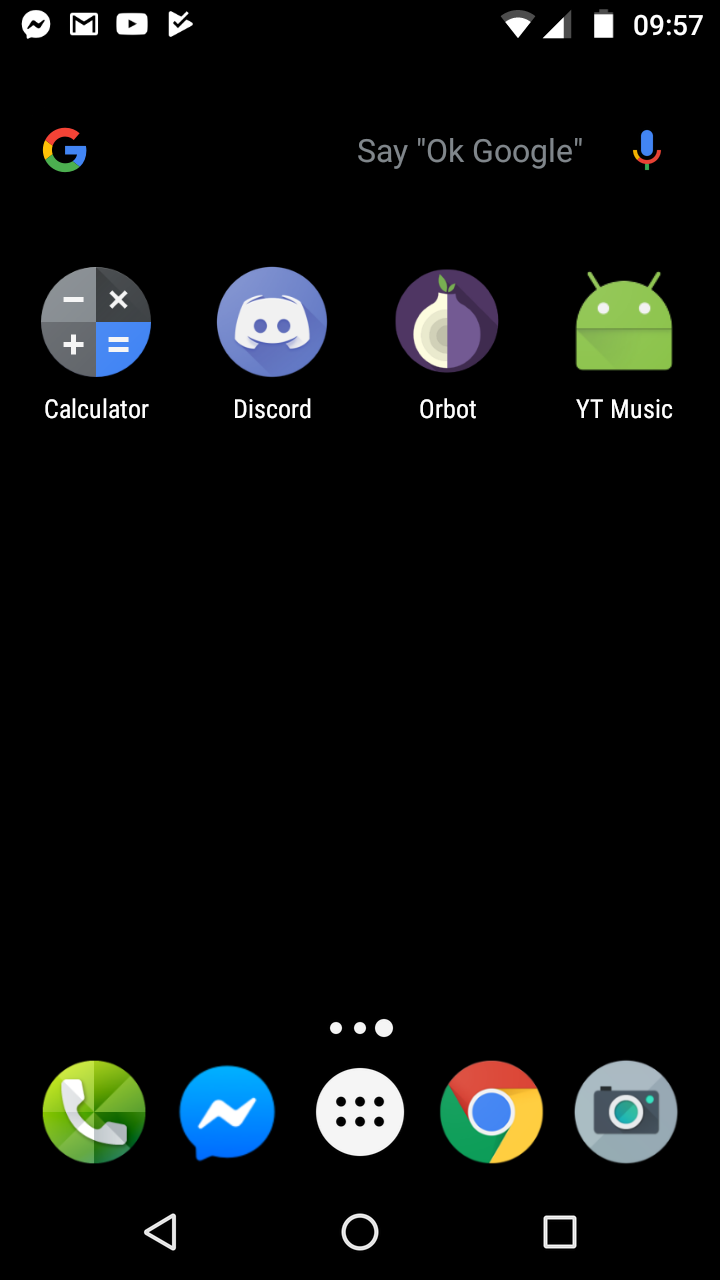Open the Phone dialer from the dock

[94, 1112]
